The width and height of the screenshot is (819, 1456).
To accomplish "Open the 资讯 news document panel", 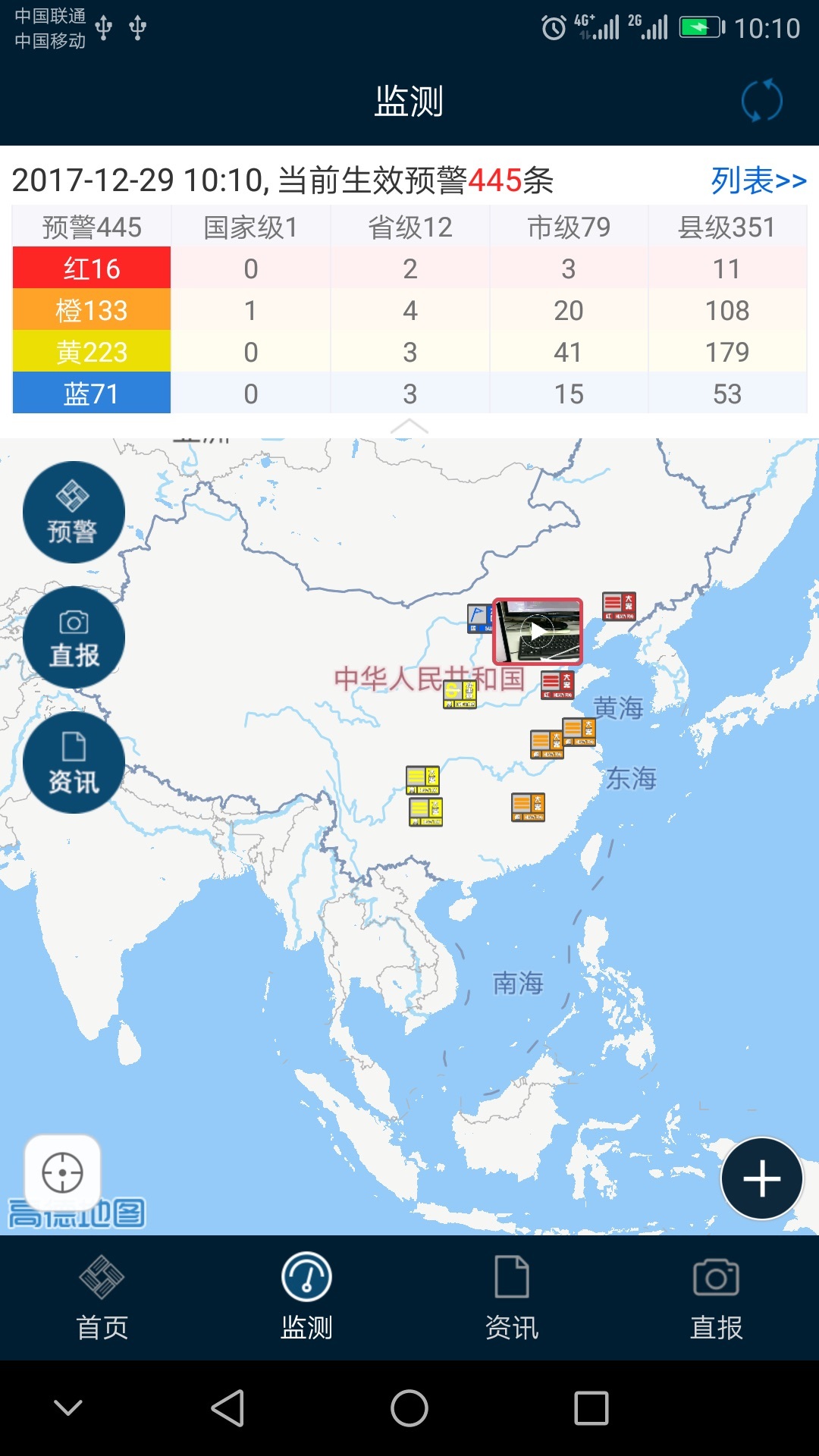I will pos(73,761).
